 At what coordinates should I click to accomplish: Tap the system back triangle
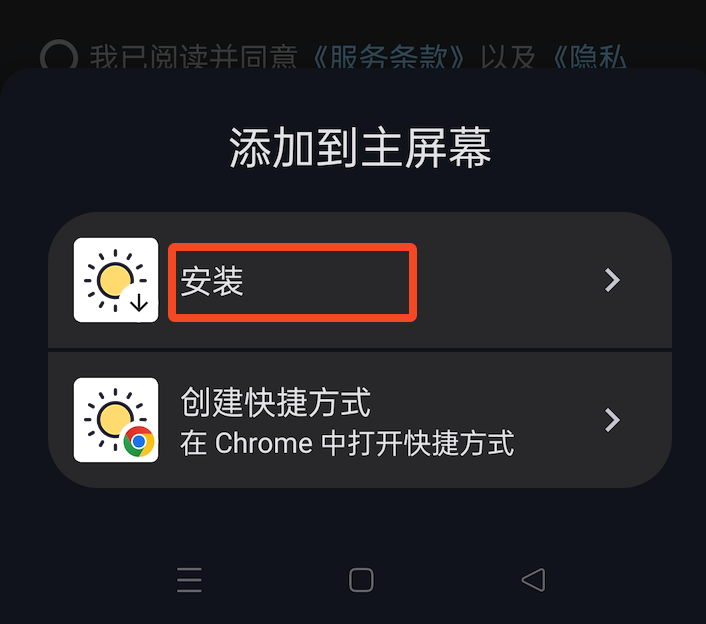pos(533,579)
